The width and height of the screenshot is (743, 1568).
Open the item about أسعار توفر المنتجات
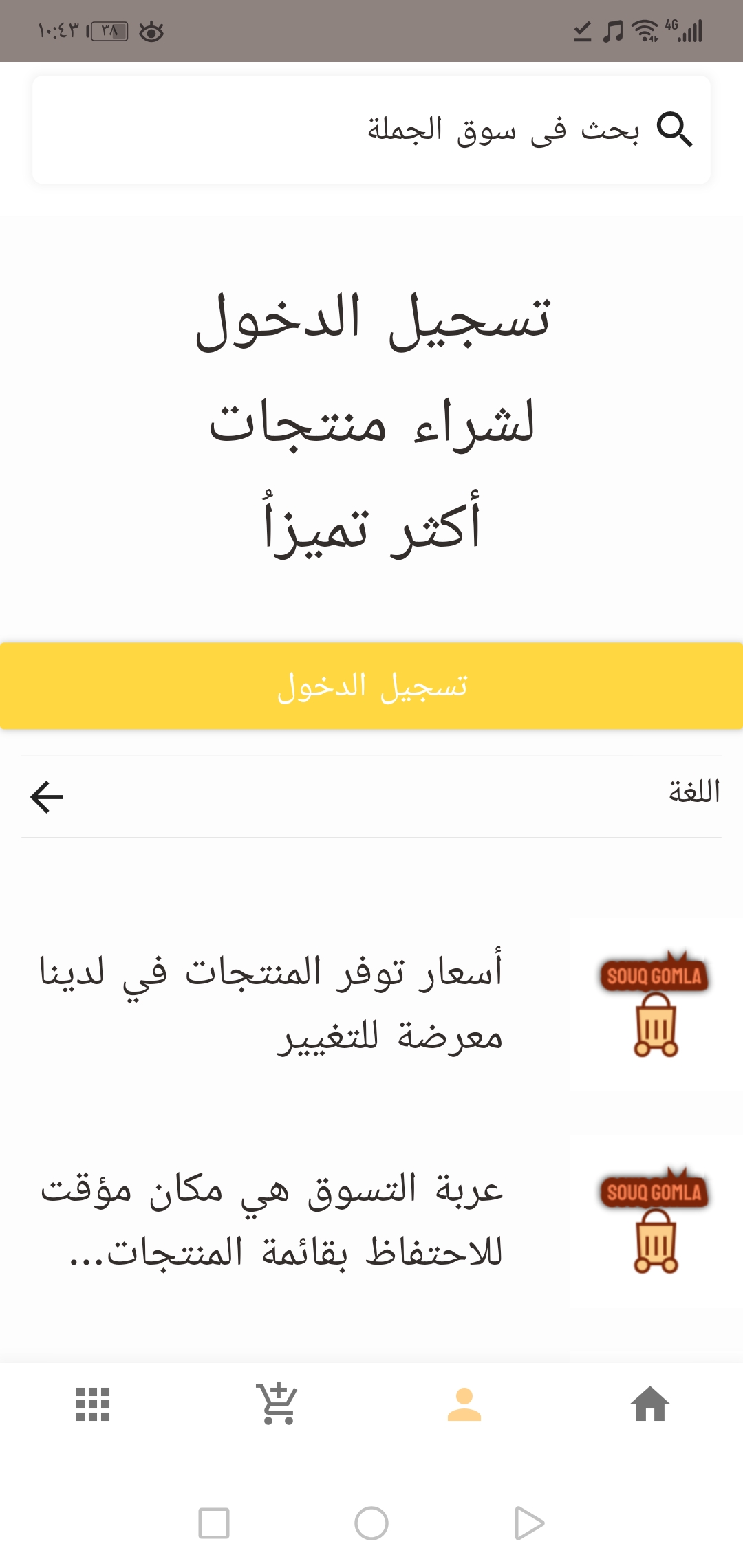(371, 1005)
